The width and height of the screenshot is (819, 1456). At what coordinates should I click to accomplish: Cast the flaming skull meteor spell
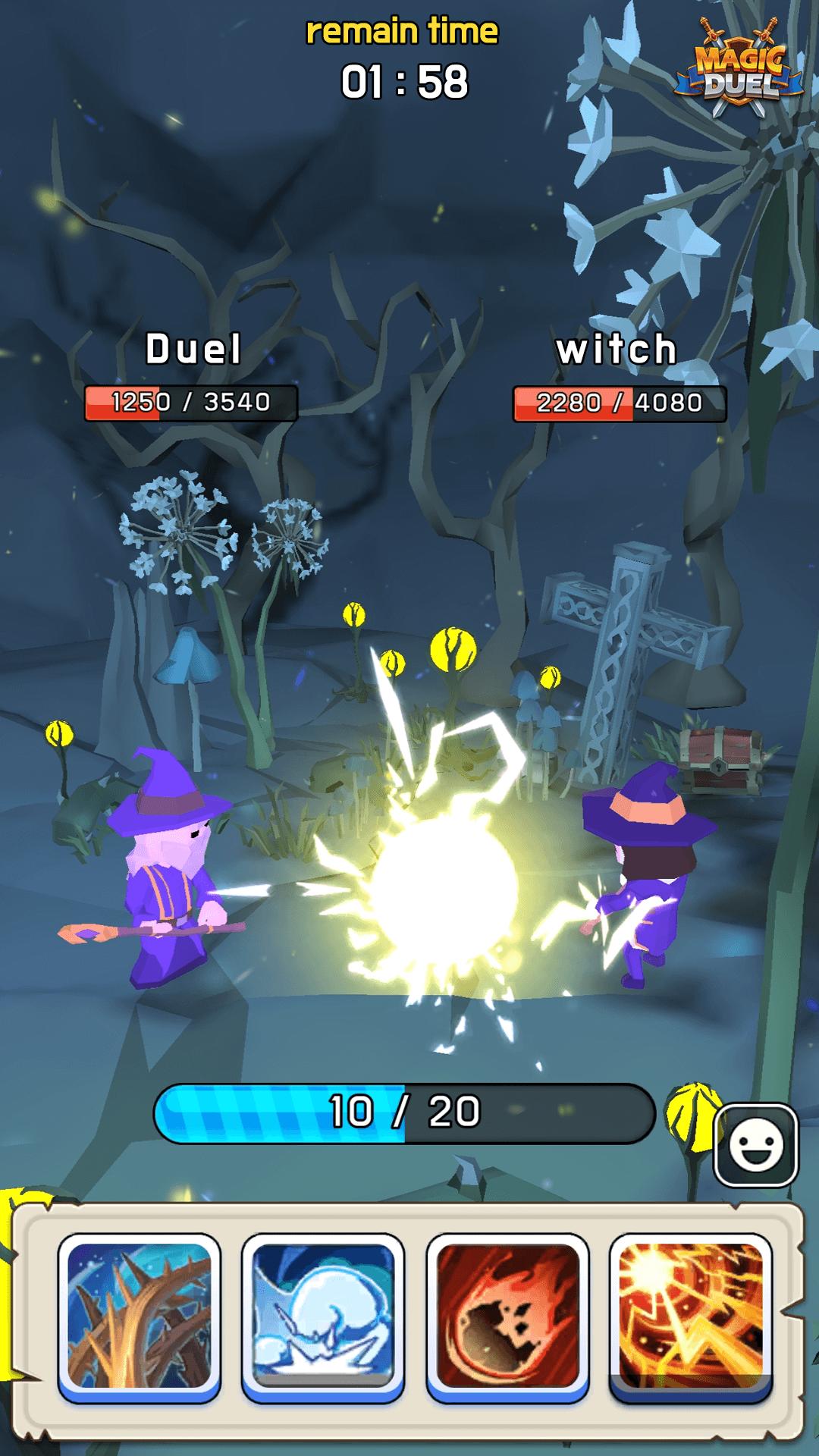(x=507, y=1316)
